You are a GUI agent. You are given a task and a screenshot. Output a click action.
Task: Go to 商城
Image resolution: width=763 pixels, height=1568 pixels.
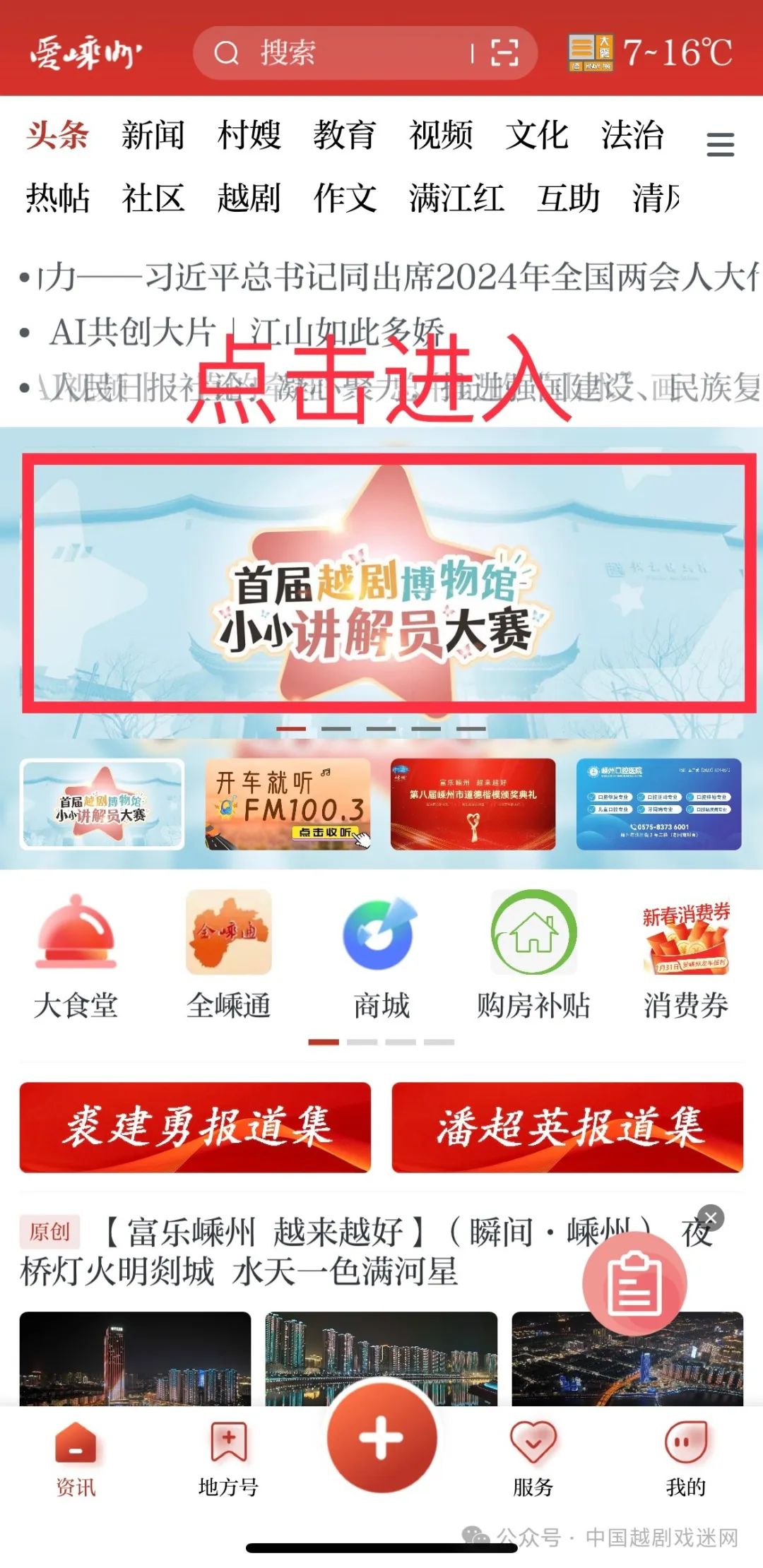381,955
